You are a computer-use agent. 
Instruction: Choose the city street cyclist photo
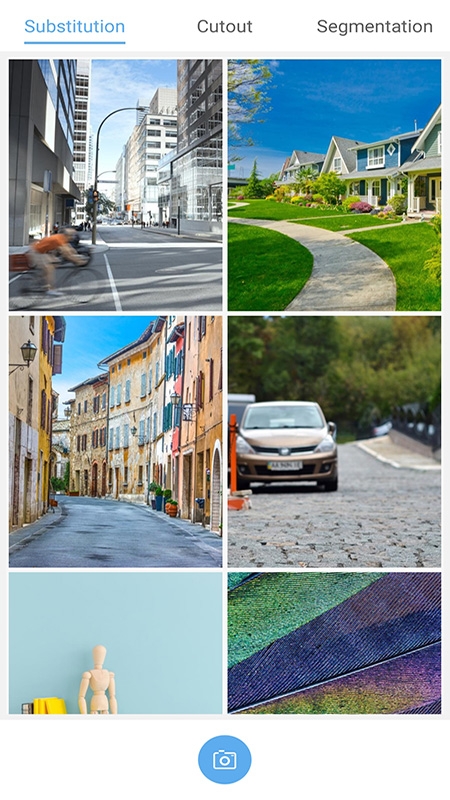pos(115,185)
